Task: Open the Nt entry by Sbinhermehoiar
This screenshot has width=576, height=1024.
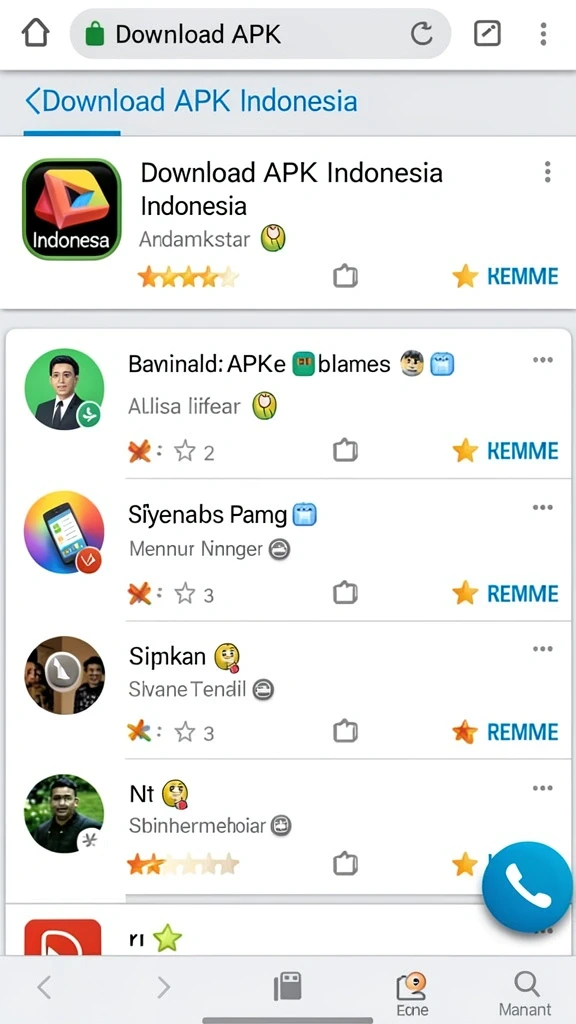Action: click(x=287, y=828)
